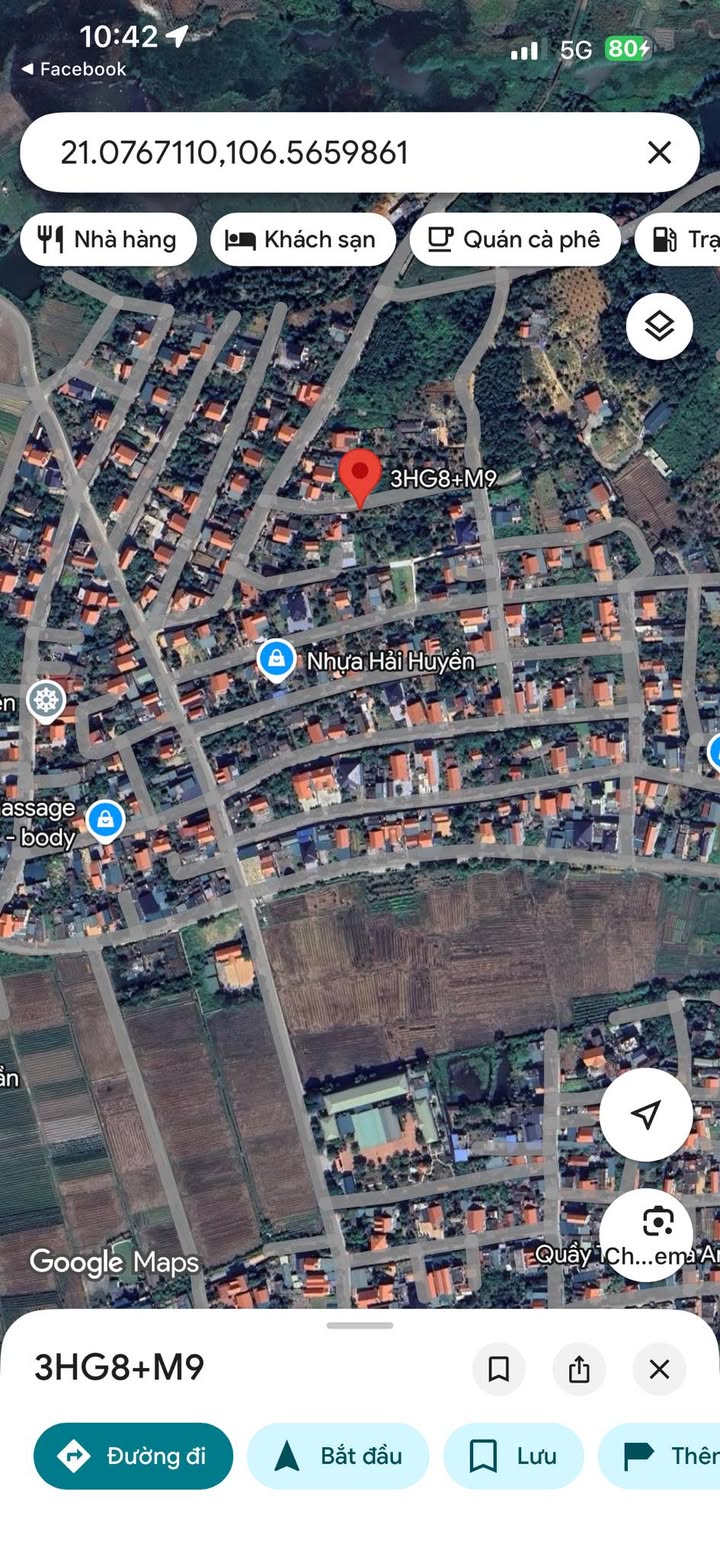Open the Nhựa Hải Huyền place marker
Viewport: 720px width, 1560px height.
pos(275,660)
